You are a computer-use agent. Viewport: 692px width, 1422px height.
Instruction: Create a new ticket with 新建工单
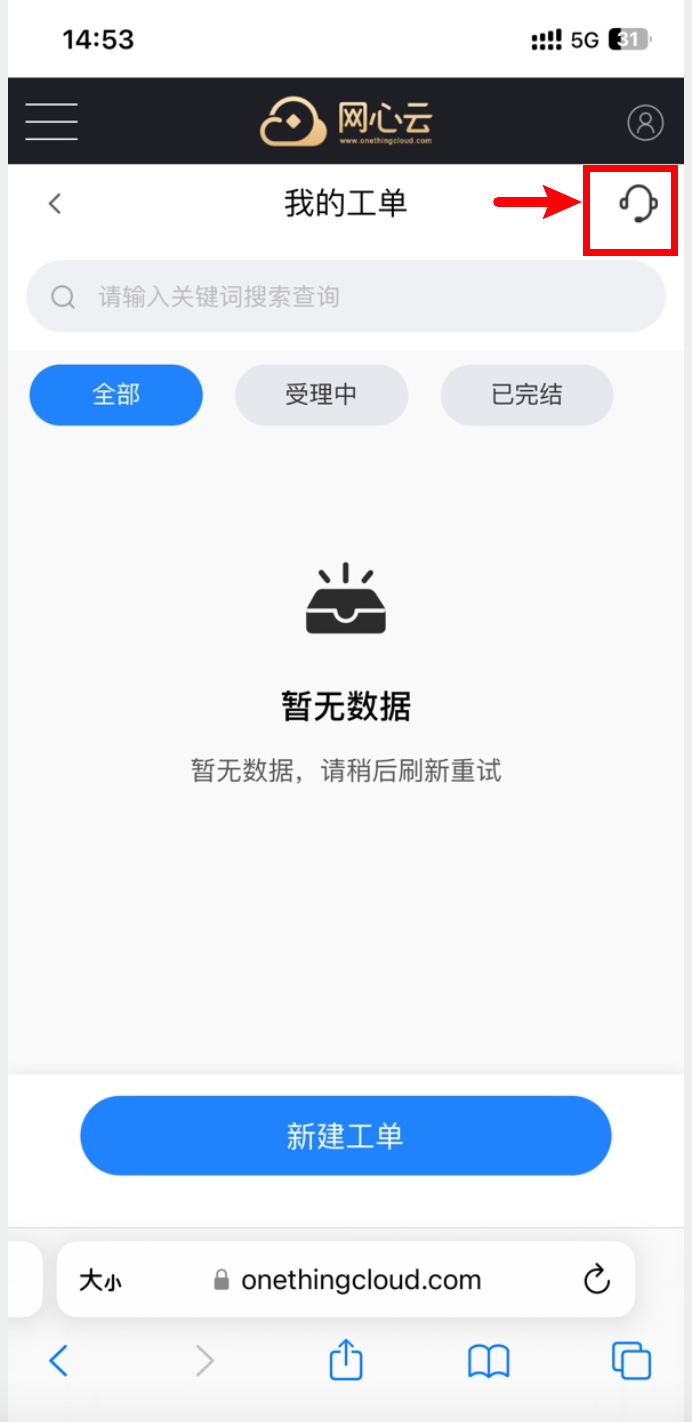(x=345, y=1136)
